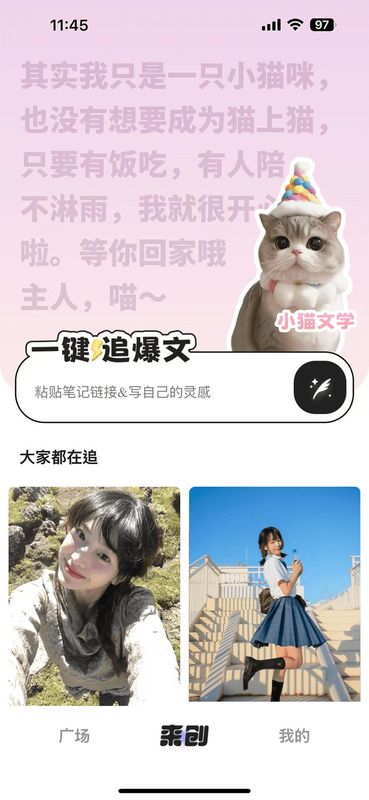Select the 来创 tab

tap(184, 736)
